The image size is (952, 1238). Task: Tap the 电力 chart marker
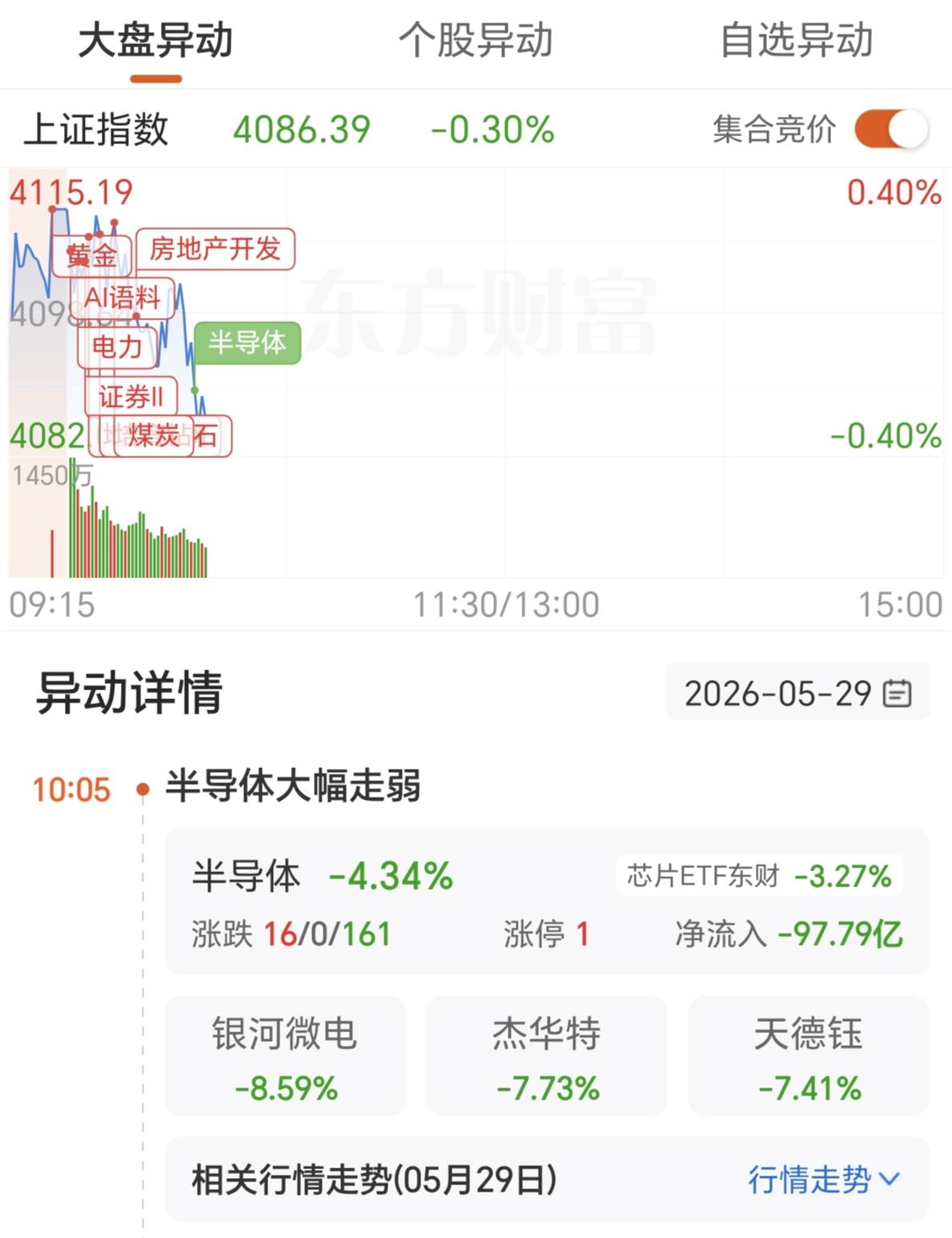pos(117,348)
